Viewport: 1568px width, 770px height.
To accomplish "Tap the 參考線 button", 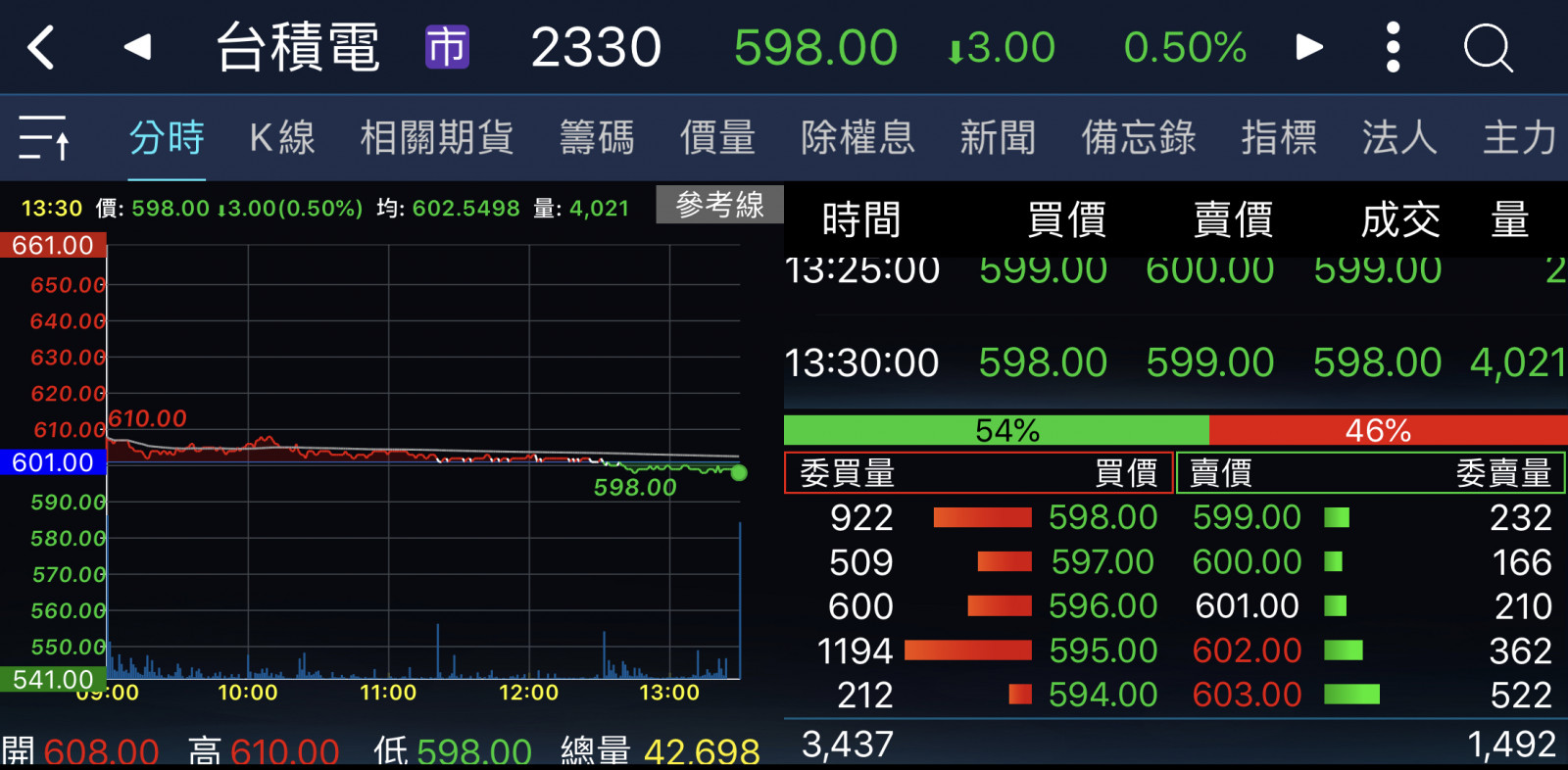I will tap(719, 205).
